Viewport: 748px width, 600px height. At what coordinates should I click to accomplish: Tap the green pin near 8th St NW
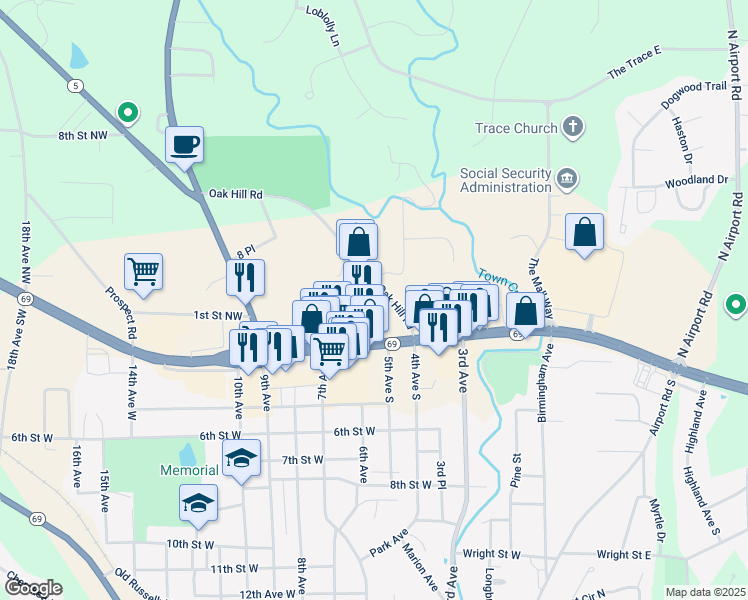tap(128, 114)
